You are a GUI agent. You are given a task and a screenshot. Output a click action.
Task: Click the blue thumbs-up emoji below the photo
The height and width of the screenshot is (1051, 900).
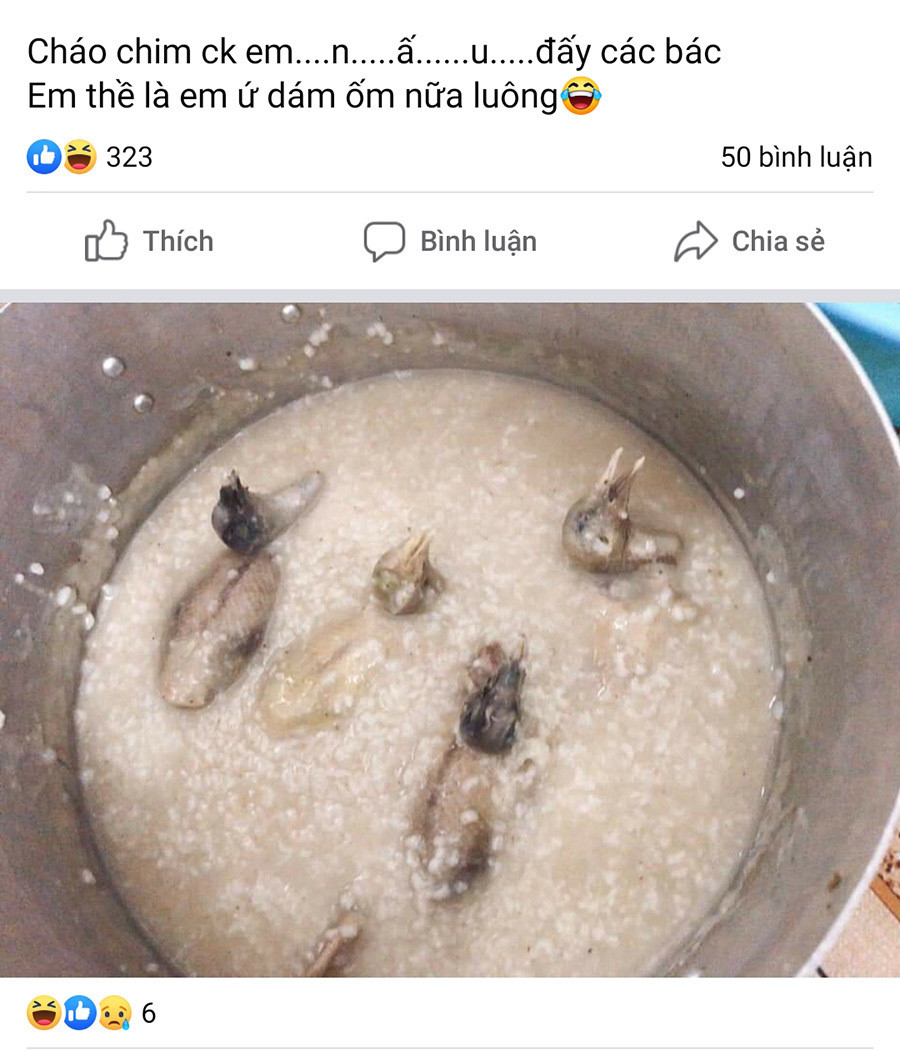point(78,1013)
